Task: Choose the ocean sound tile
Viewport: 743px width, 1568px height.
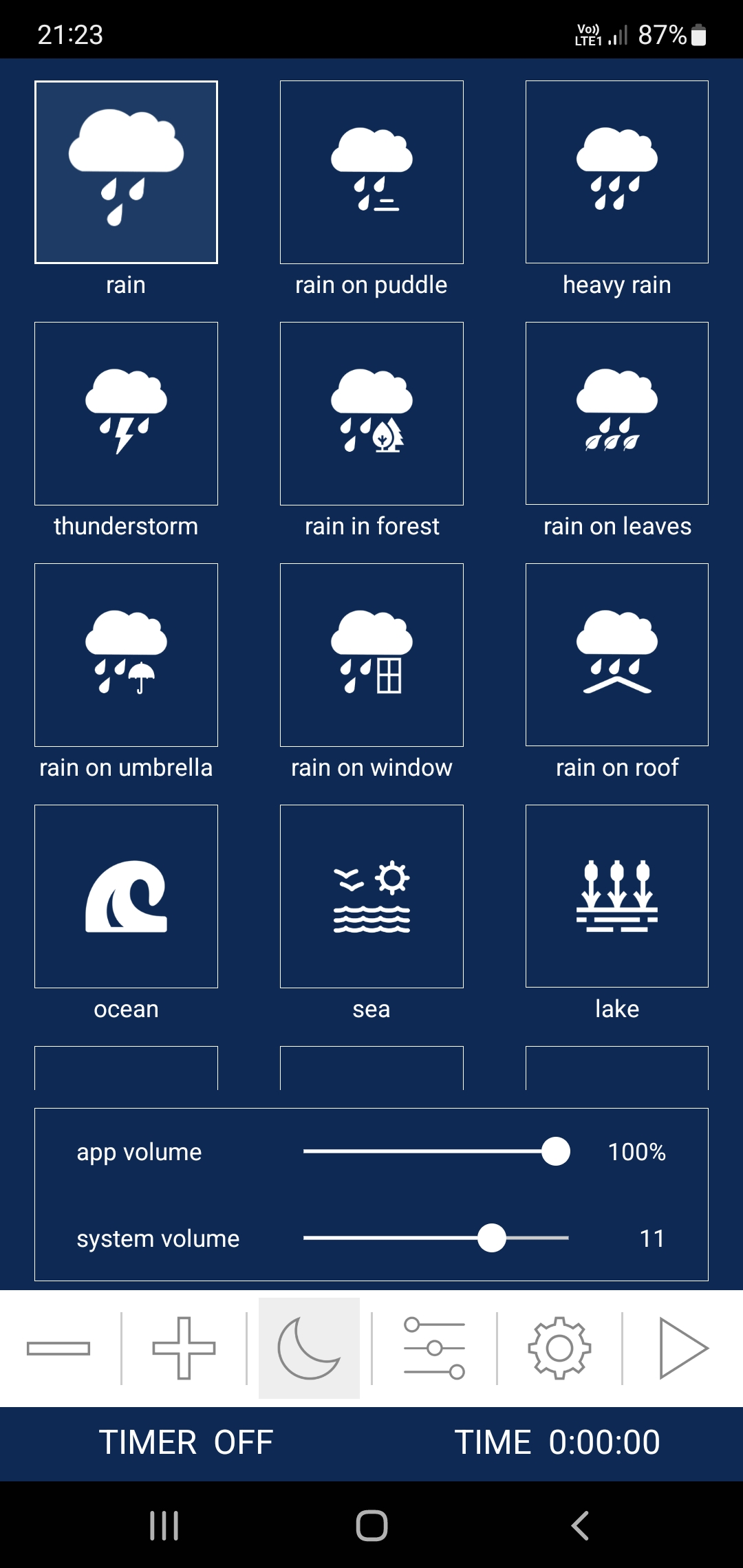Action: tap(126, 896)
